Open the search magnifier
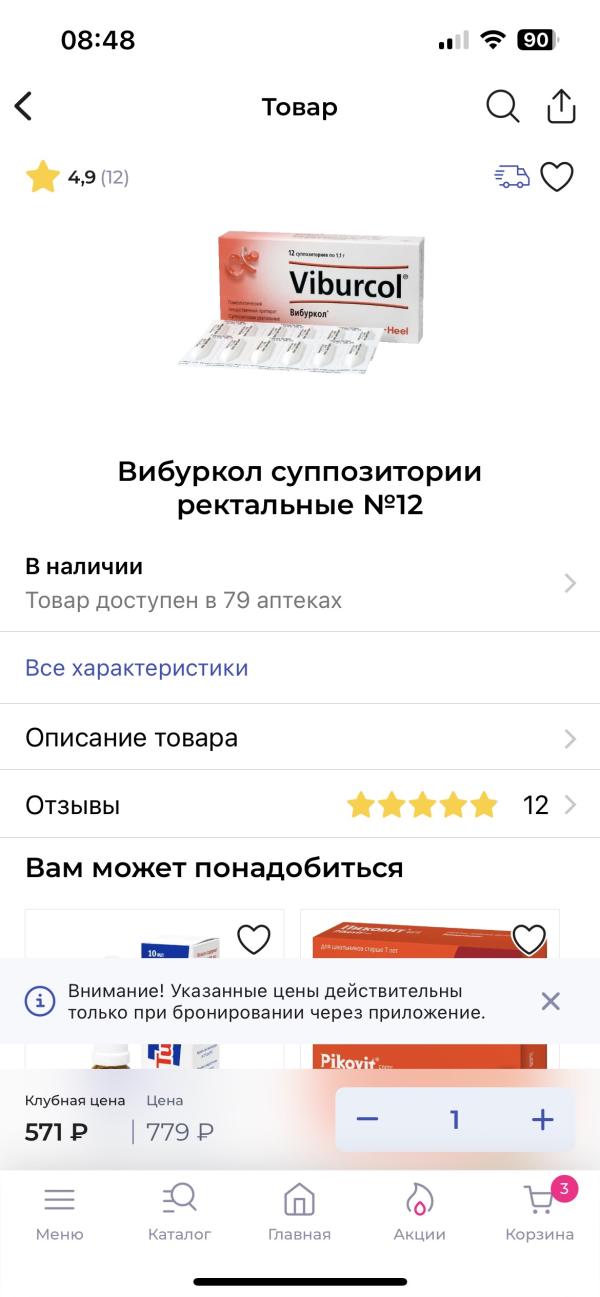The width and height of the screenshot is (600, 1297). pyautogui.click(x=502, y=106)
